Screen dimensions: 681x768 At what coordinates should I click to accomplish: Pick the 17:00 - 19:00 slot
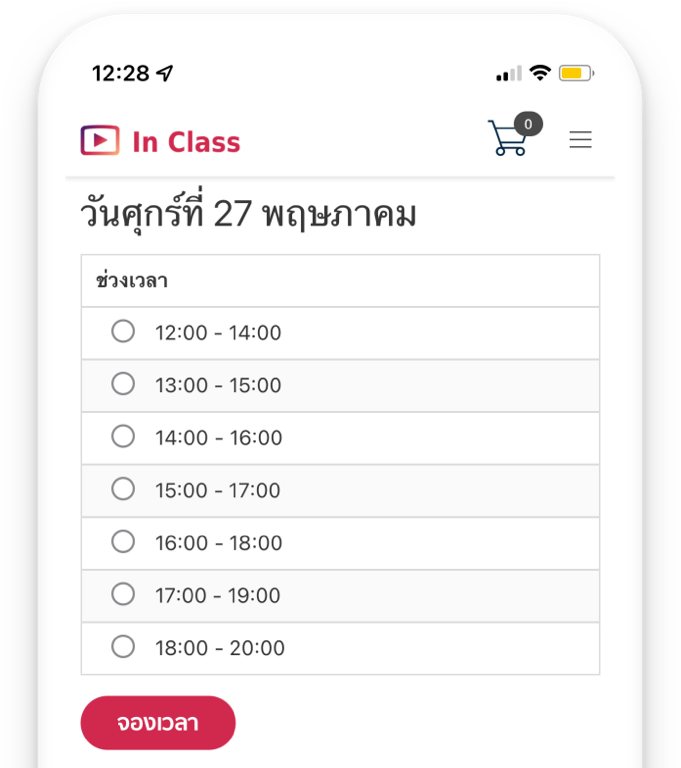tap(123, 594)
